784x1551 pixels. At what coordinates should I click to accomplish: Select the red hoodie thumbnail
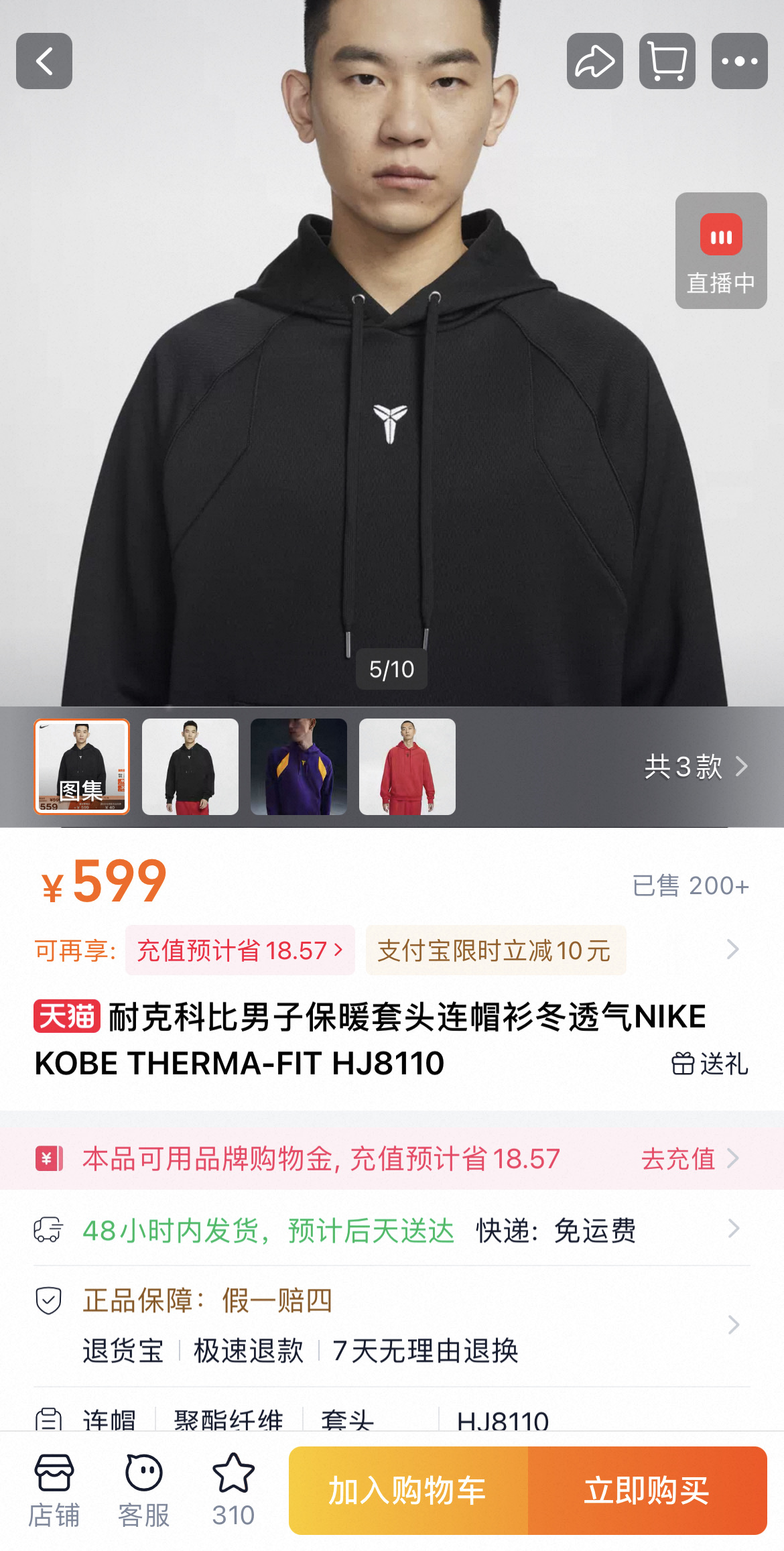pos(407,767)
